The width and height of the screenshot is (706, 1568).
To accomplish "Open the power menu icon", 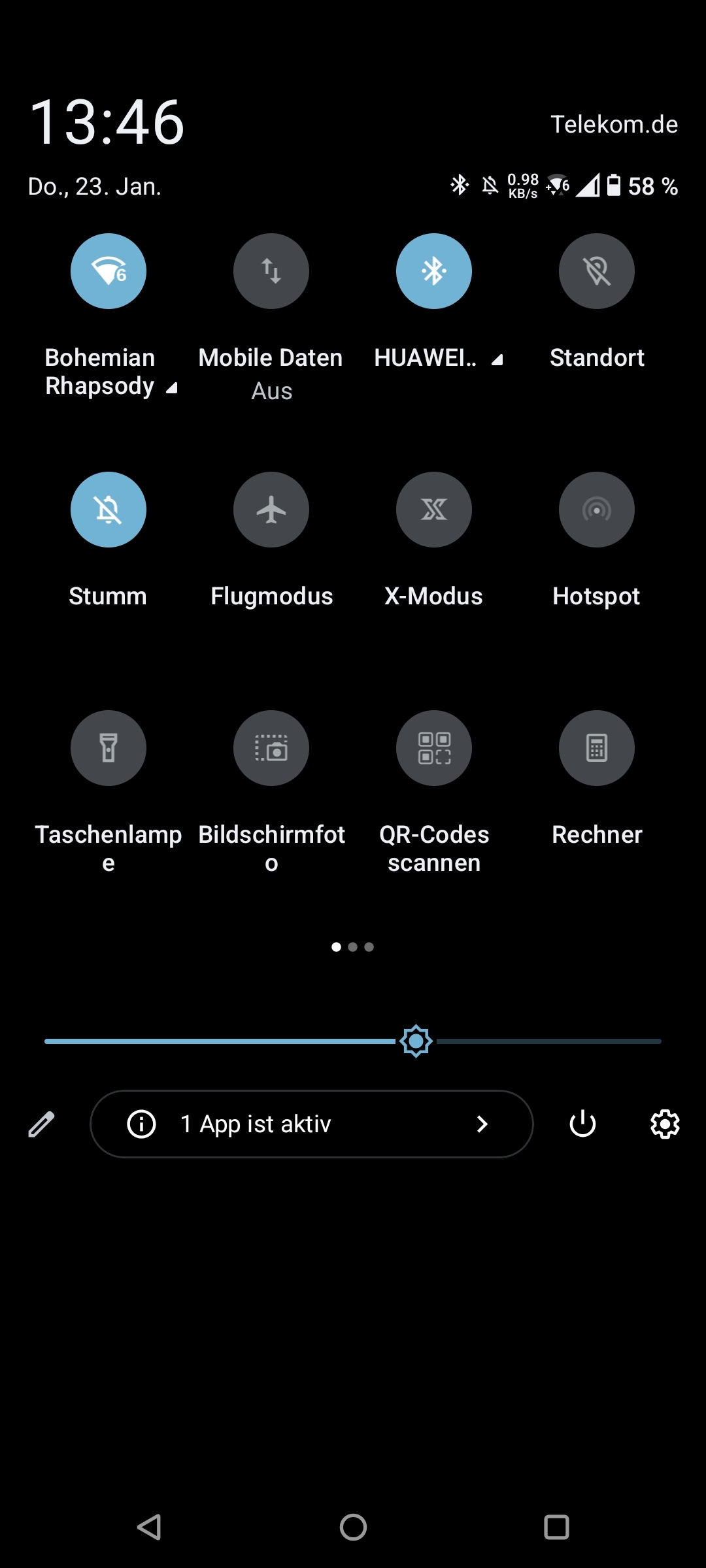I will 582,1124.
